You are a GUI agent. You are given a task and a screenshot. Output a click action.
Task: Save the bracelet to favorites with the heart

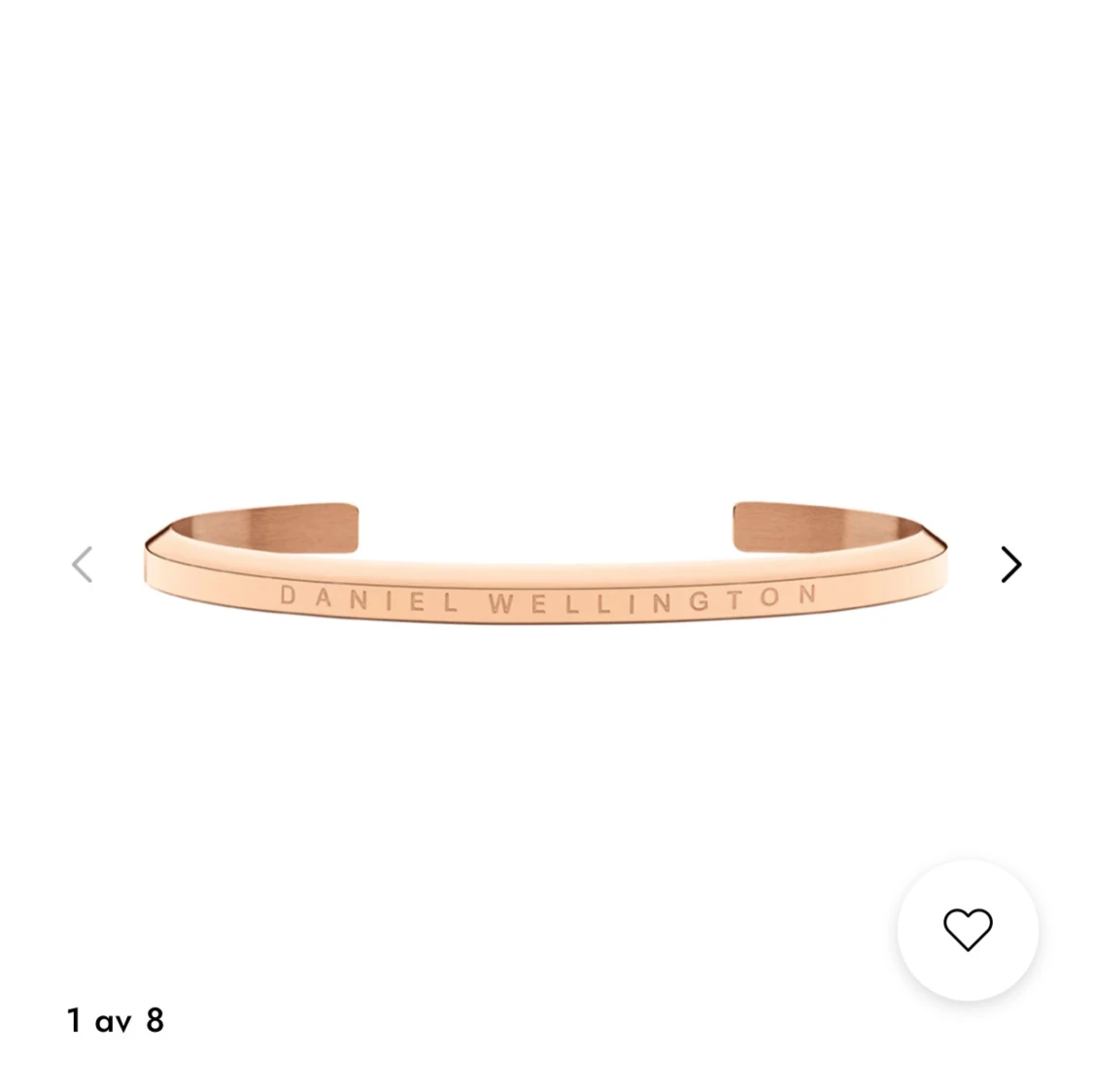tap(968, 930)
